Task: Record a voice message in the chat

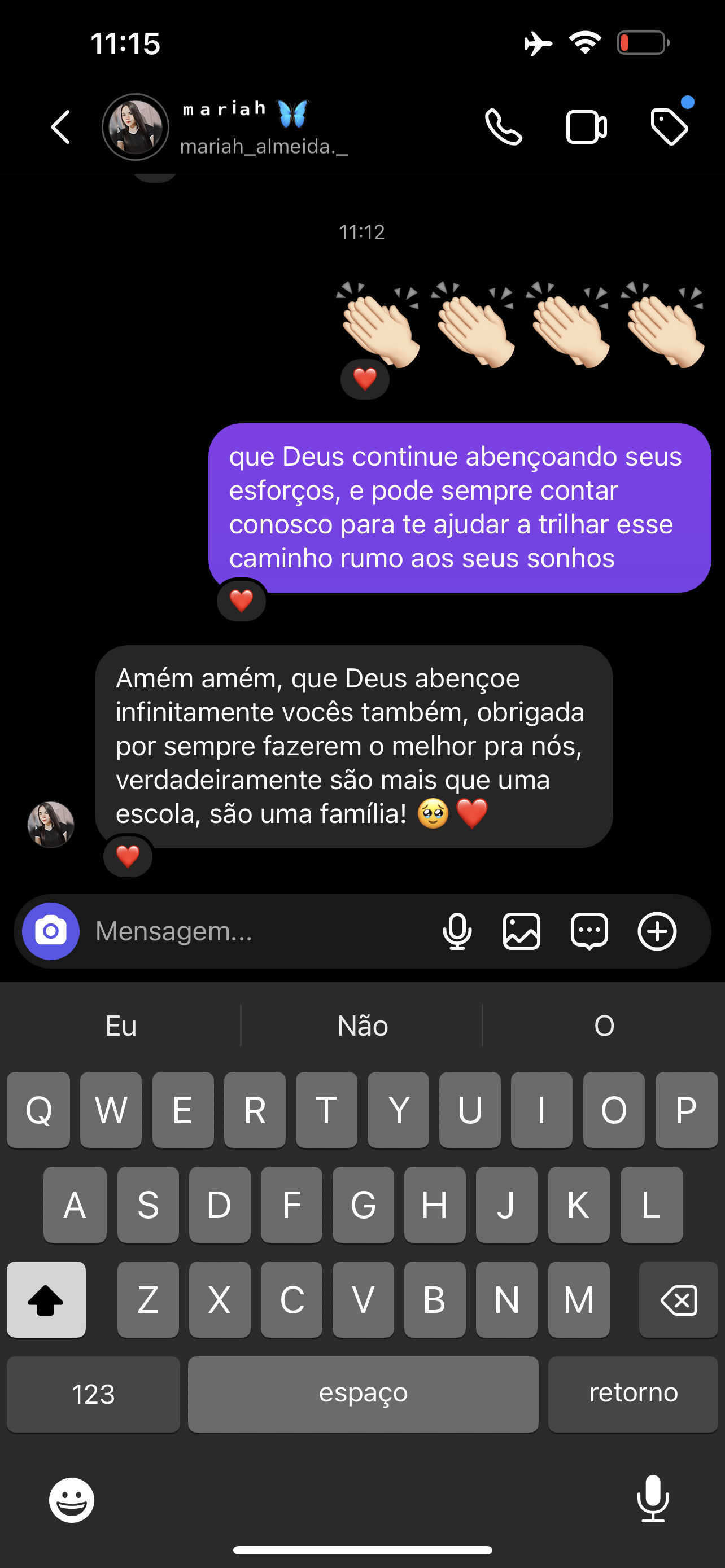Action: coord(457,931)
